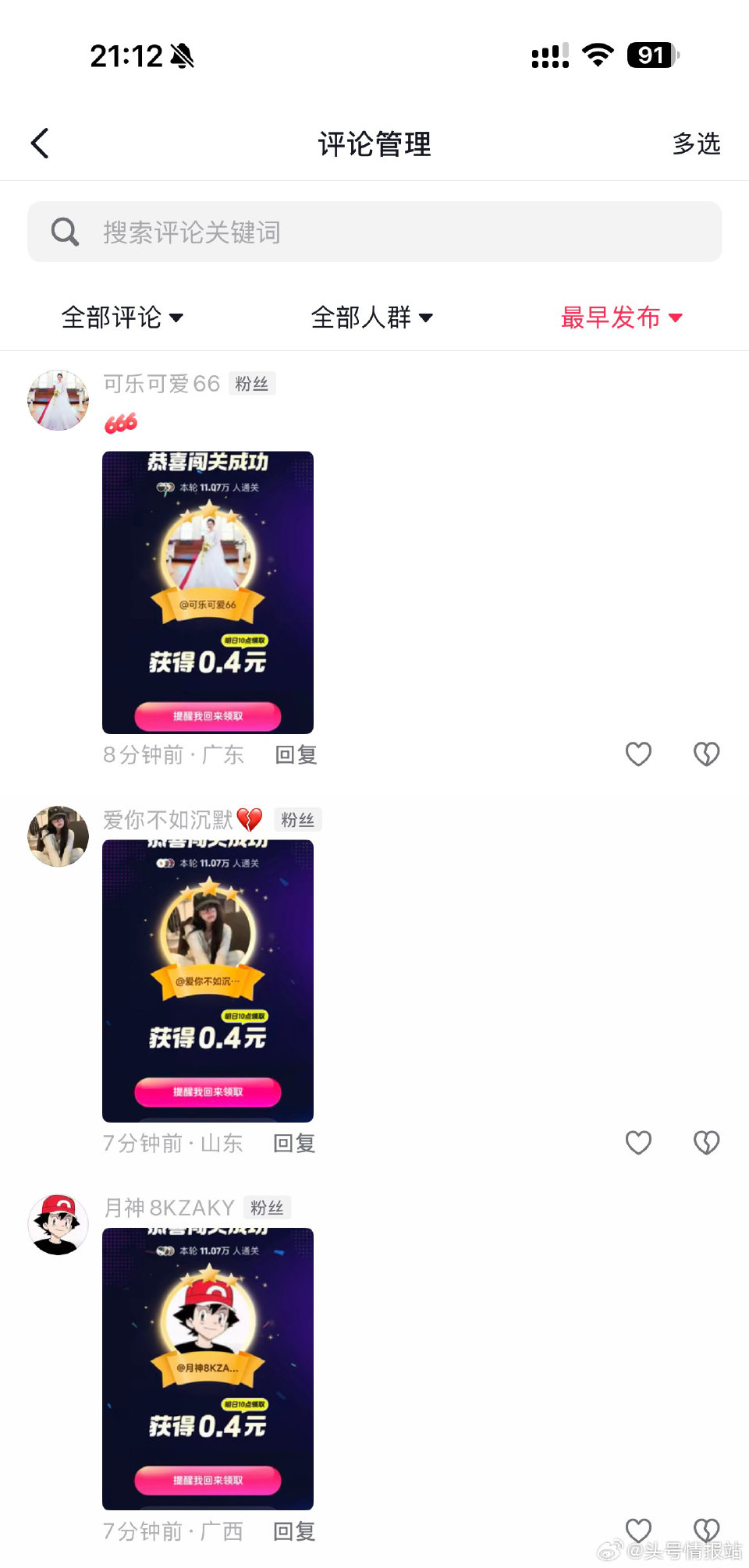Like 可乐可爱66's comment via heart icon

638,754
